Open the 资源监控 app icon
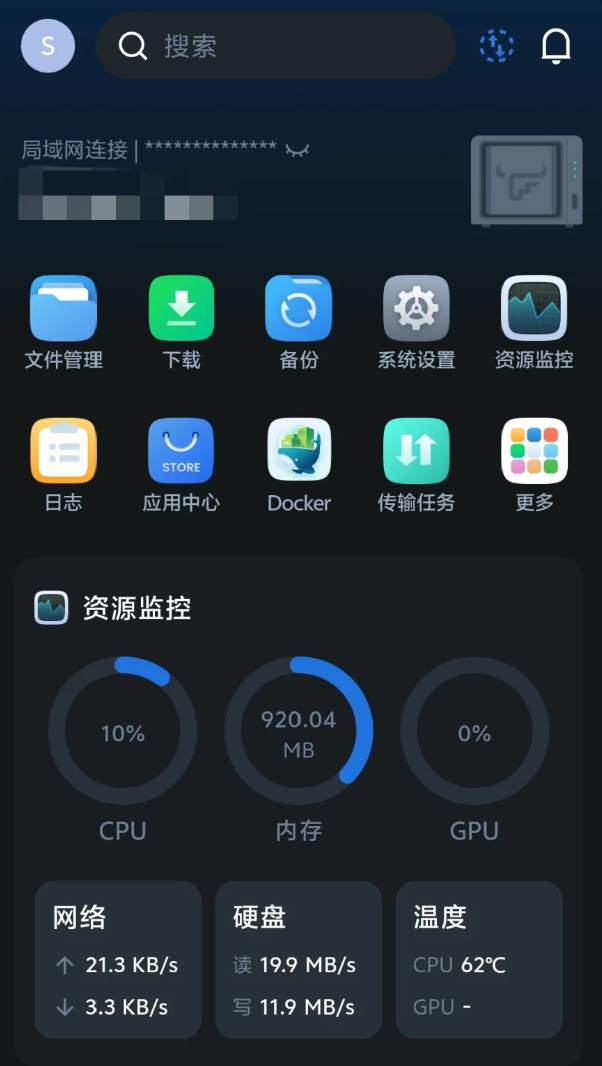602x1066 pixels. 534,310
